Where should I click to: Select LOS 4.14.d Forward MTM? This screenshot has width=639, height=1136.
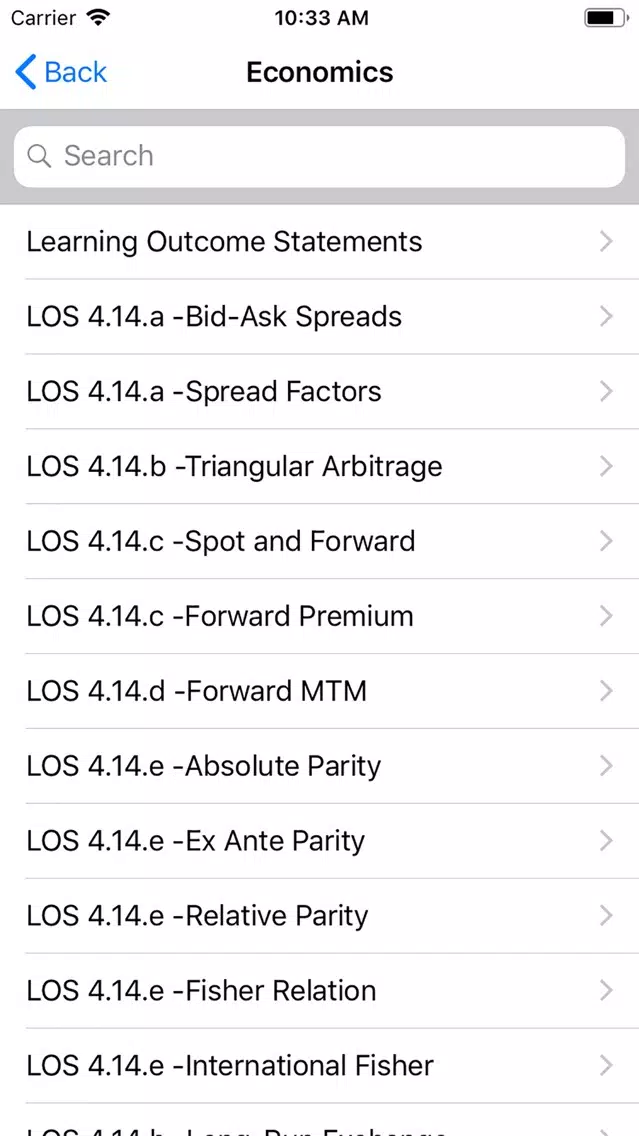[x=320, y=691]
